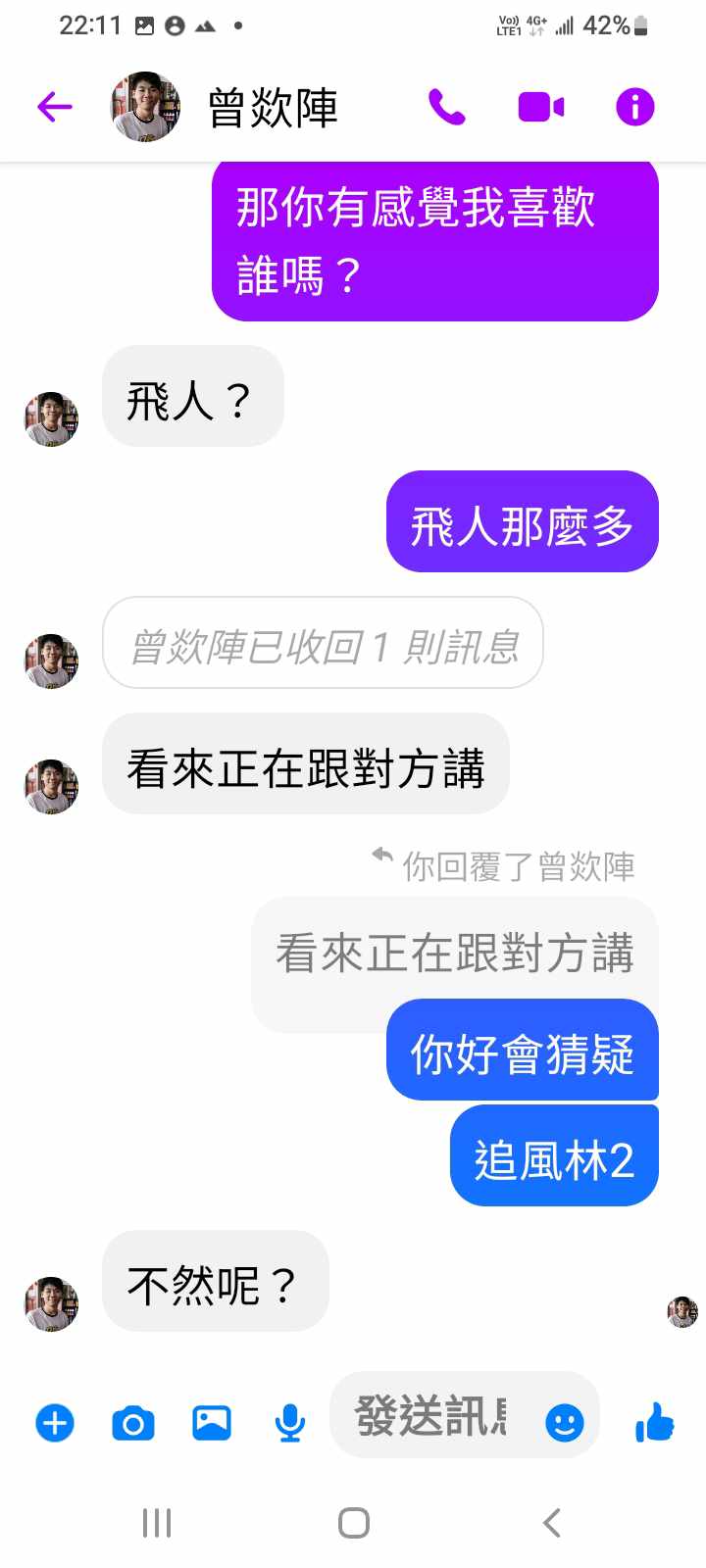
Task: Choose a picture from the gallery
Action: click(212, 1422)
